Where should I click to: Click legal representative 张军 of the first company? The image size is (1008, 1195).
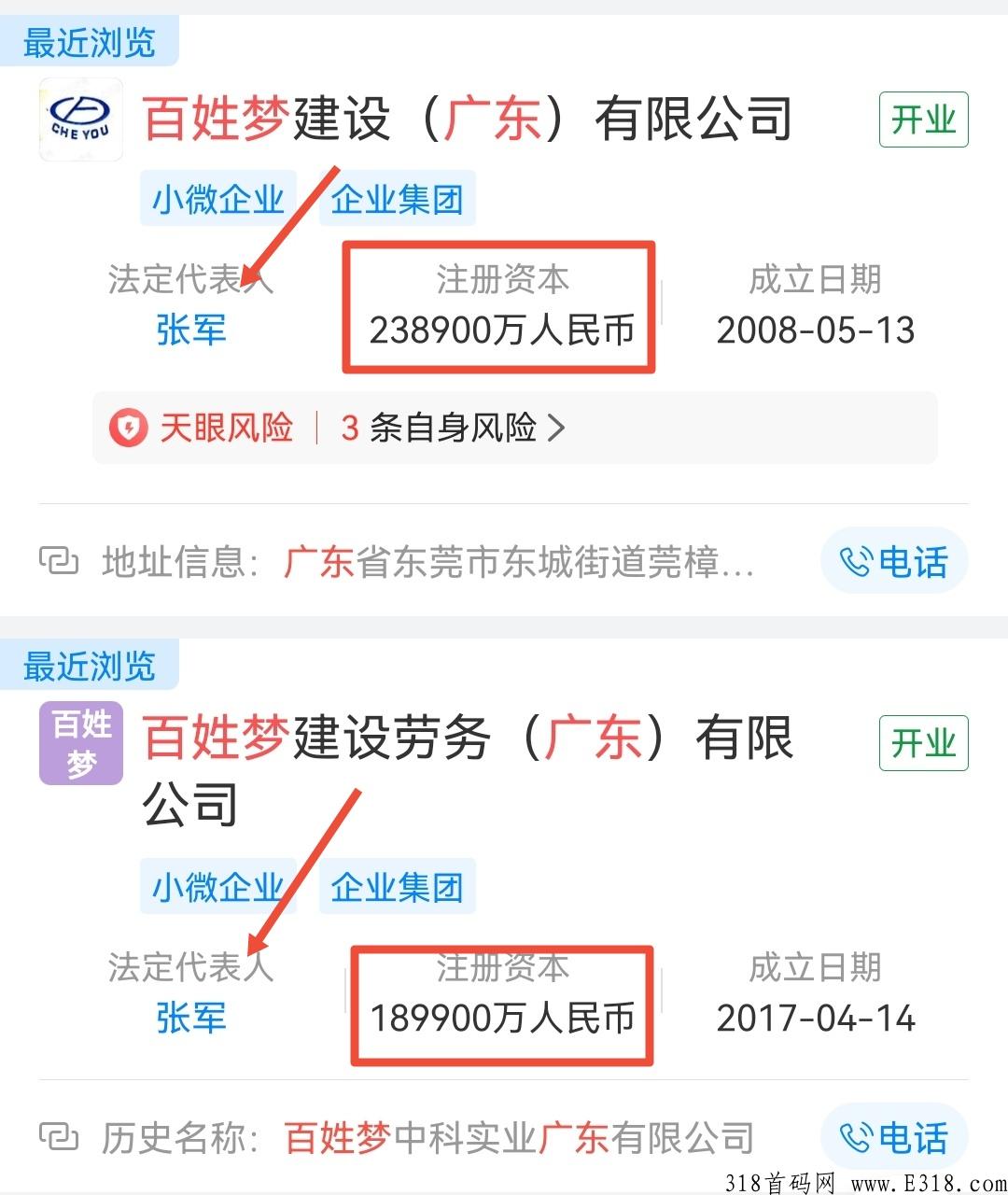pyautogui.click(x=190, y=330)
